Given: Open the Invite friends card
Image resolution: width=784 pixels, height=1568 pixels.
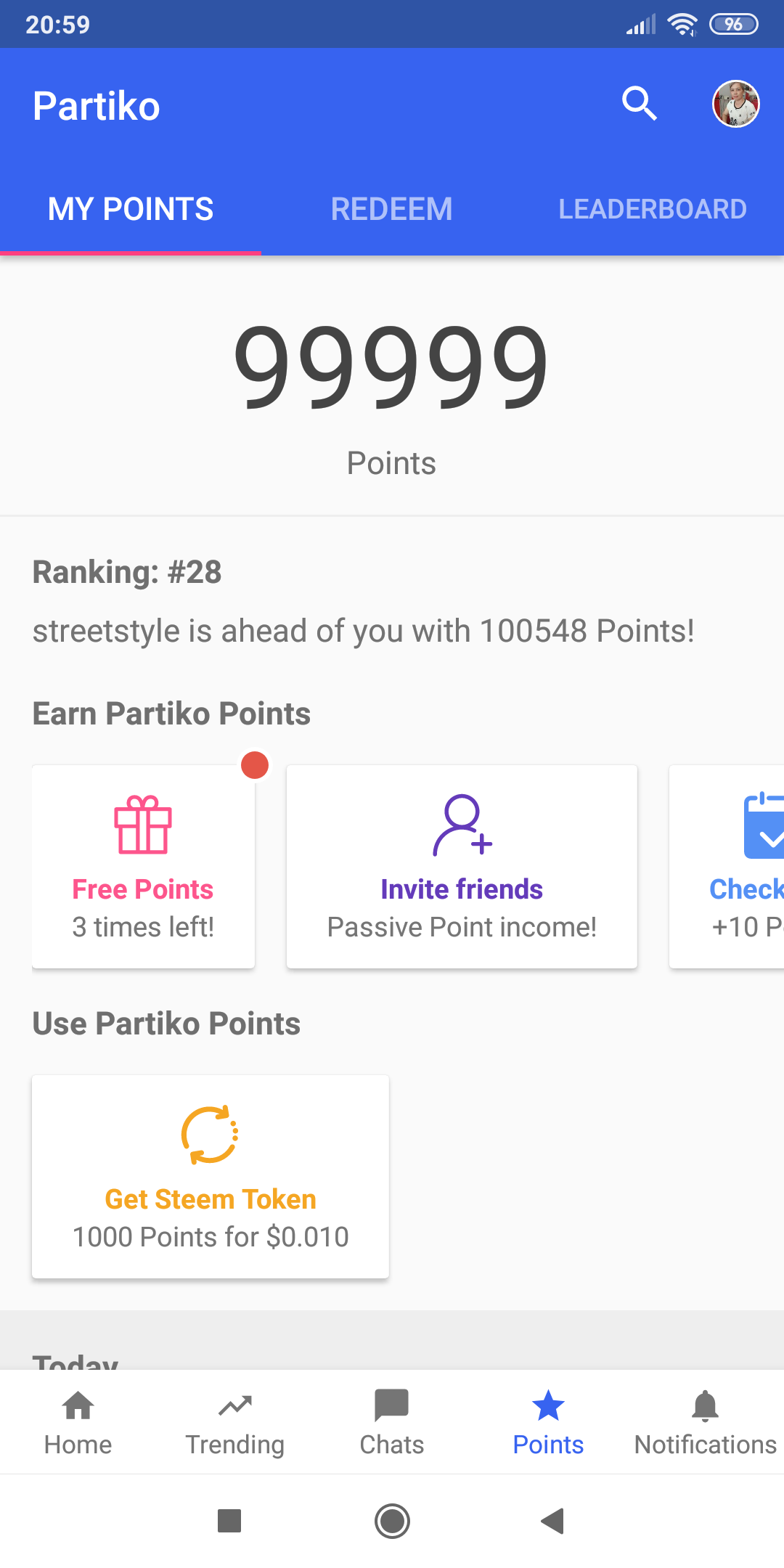Looking at the screenshot, I should coord(462,866).
